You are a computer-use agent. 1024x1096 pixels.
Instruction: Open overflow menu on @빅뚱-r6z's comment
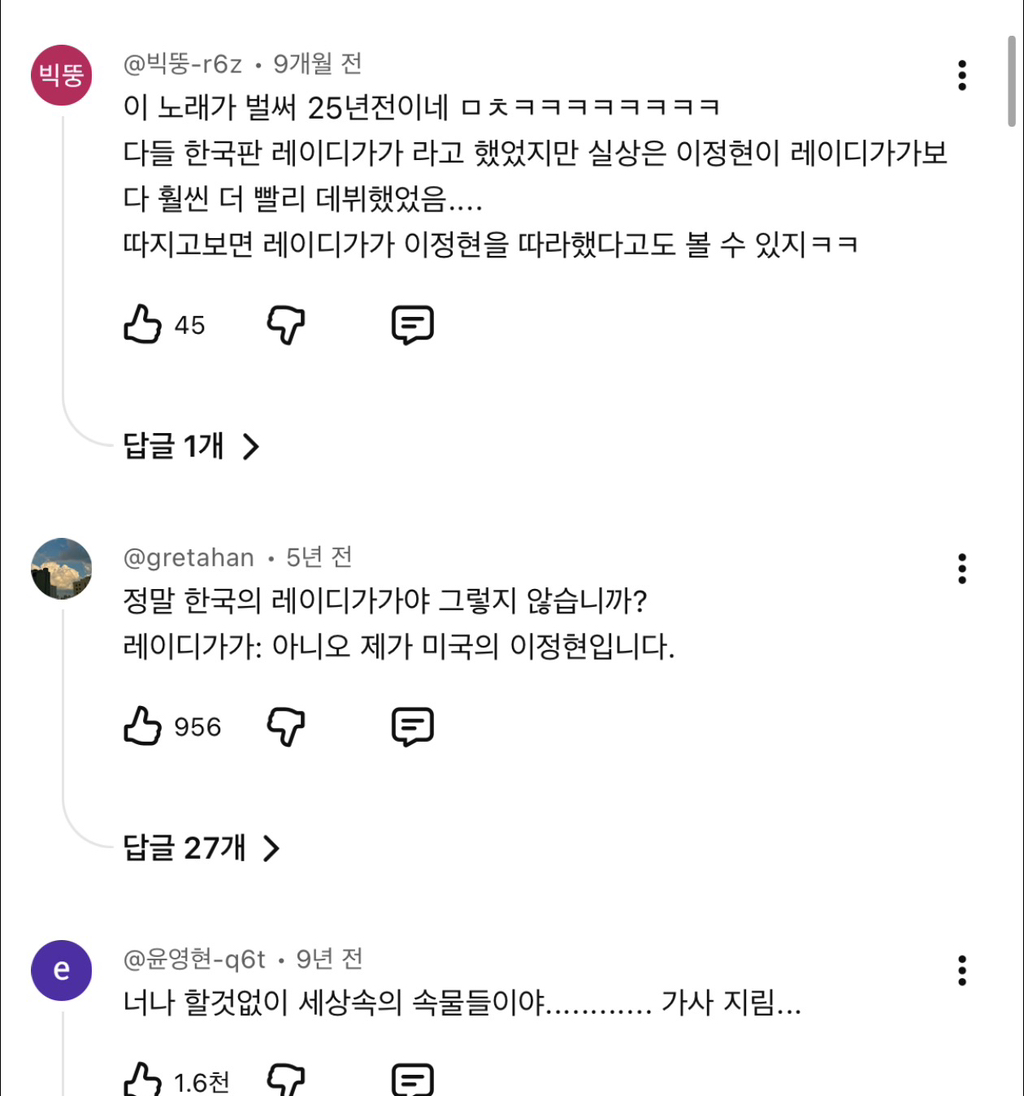tap(962, 75)
